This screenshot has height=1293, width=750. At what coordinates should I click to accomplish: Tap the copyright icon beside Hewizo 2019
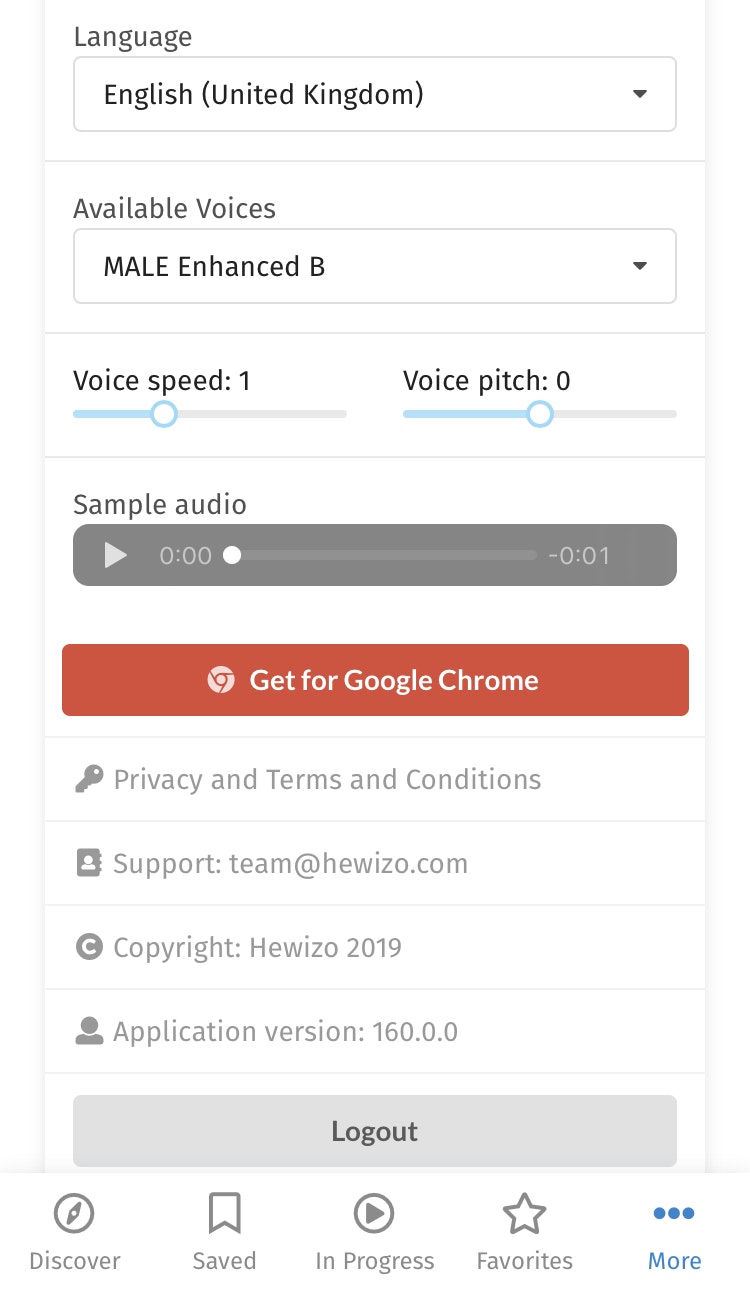click(89, 946)
